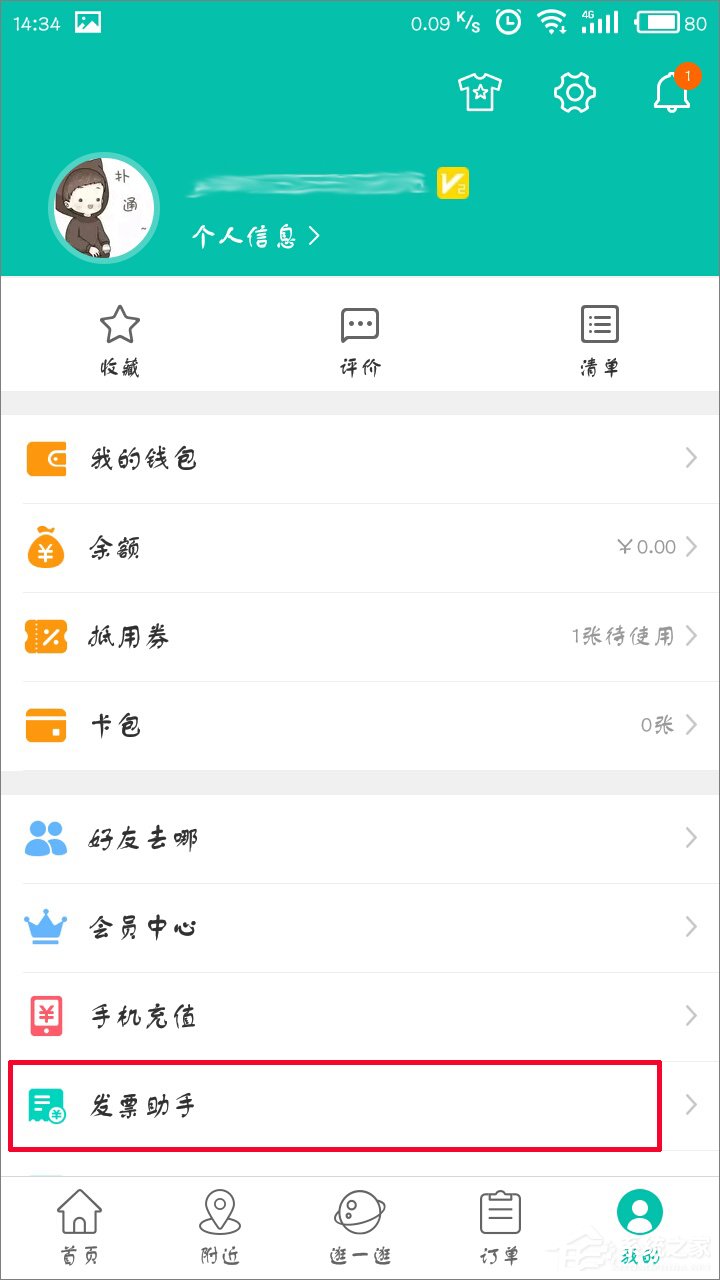This screenshot has width=720, height=1280.
Task: Open the settings gear icon
Action: (574, 91)
